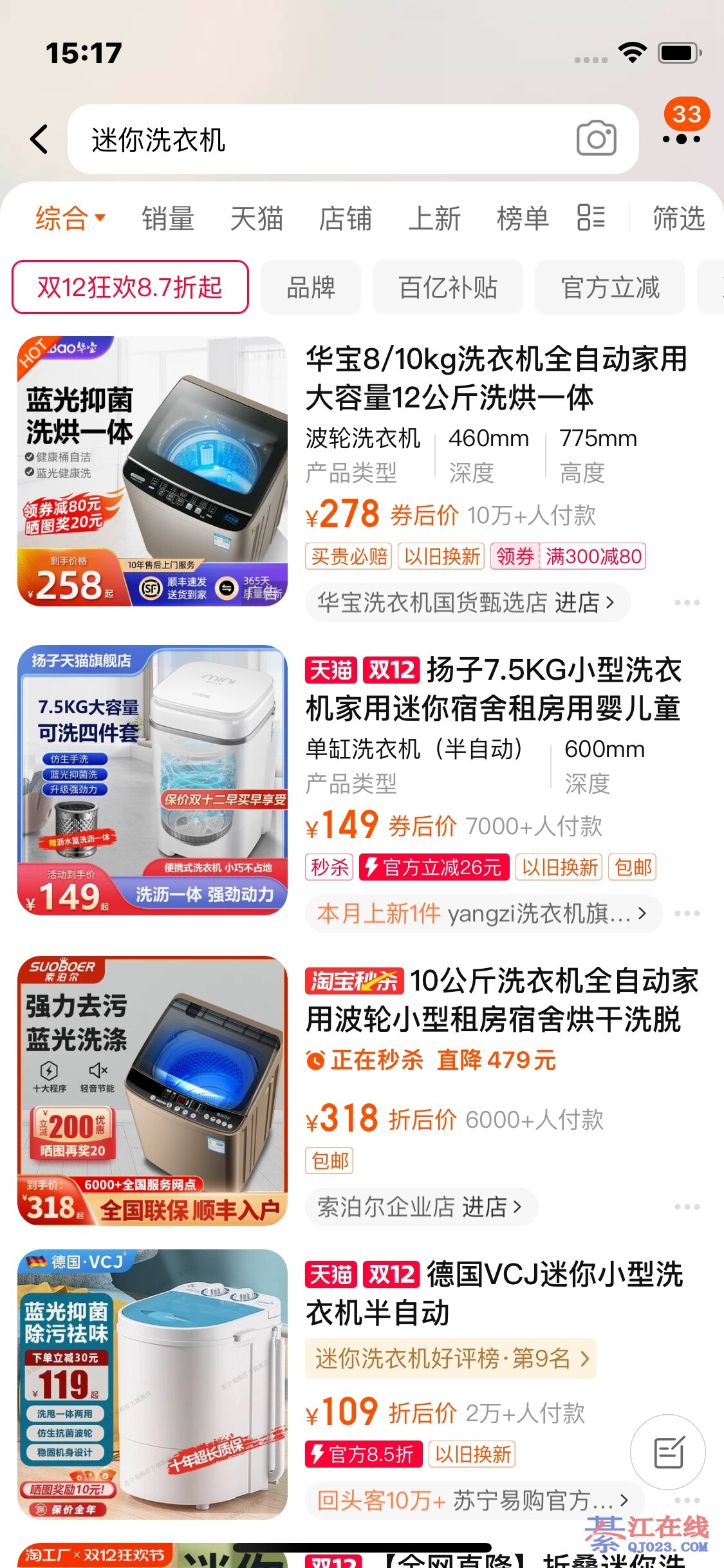
Task: Go back from the search results
Action: pos(40,139)
